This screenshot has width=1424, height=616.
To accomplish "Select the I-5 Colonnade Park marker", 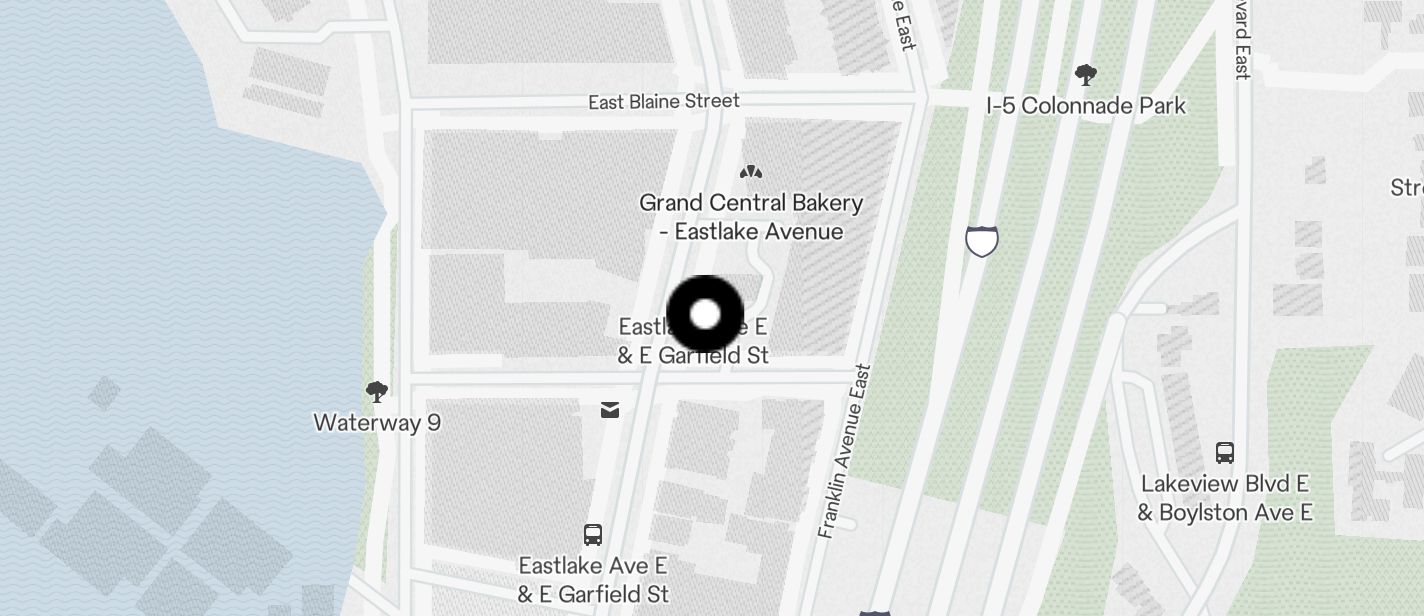I will tap(1085, 75).
